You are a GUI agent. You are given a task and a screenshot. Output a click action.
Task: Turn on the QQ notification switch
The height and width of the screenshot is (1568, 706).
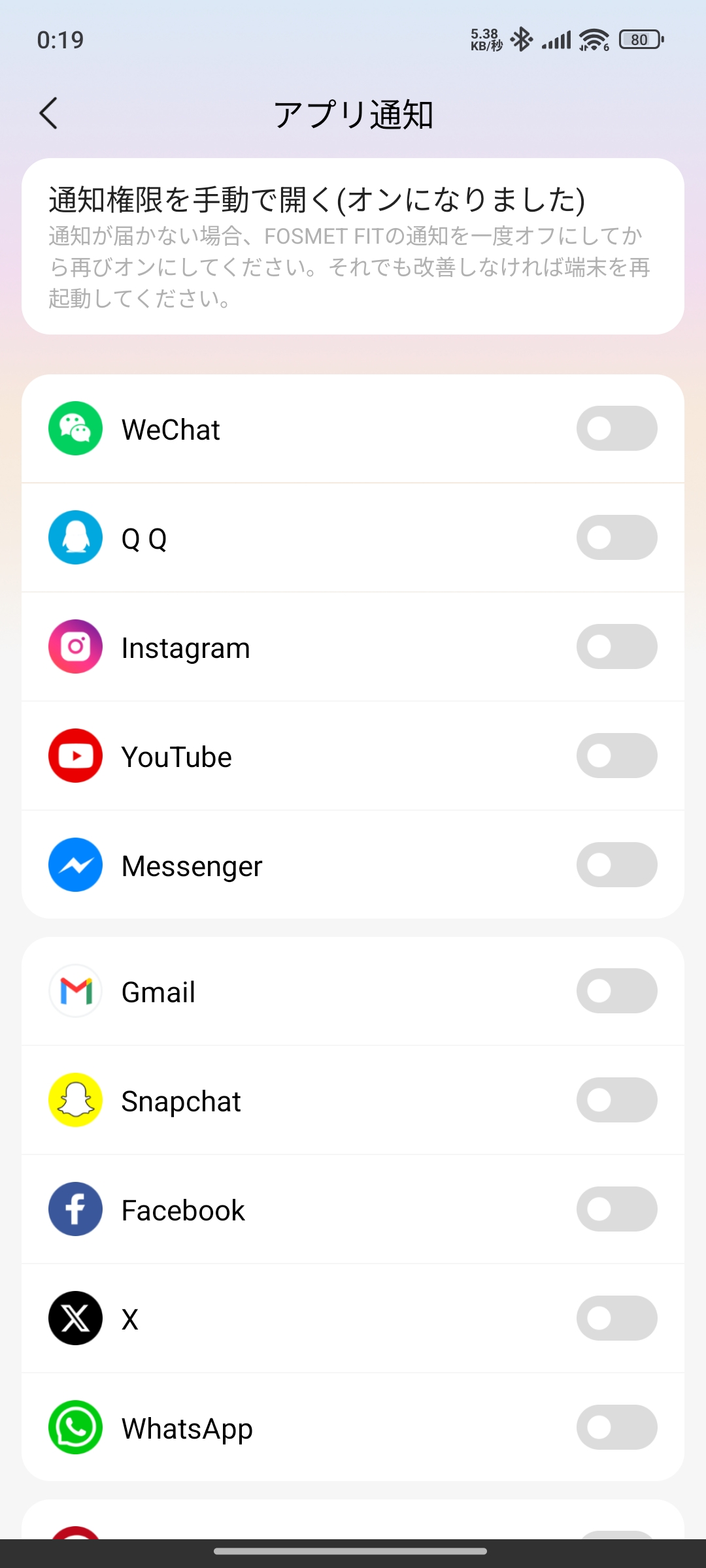coord(616,538)
